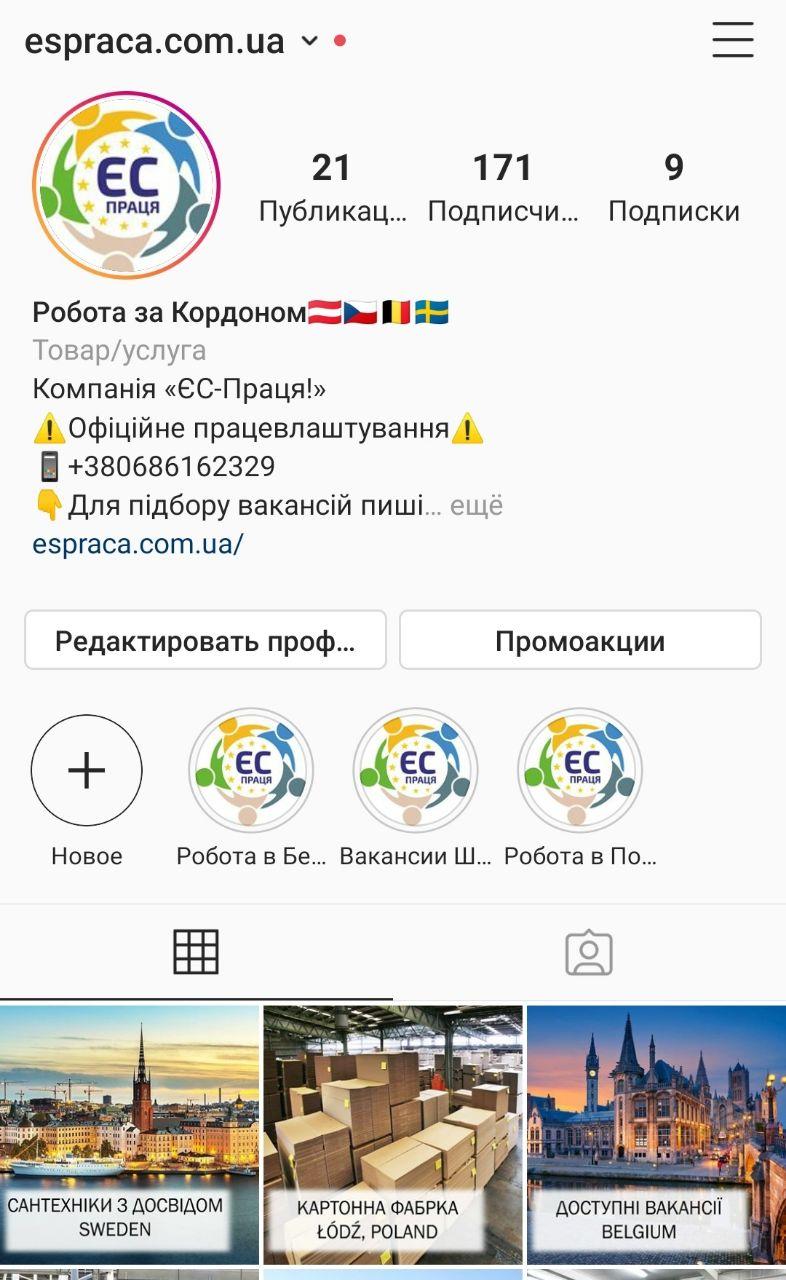Open the Вакансии Ш… highlight
The width and height of the screenshot is (786, 1280).
click(x=415, y=770)
